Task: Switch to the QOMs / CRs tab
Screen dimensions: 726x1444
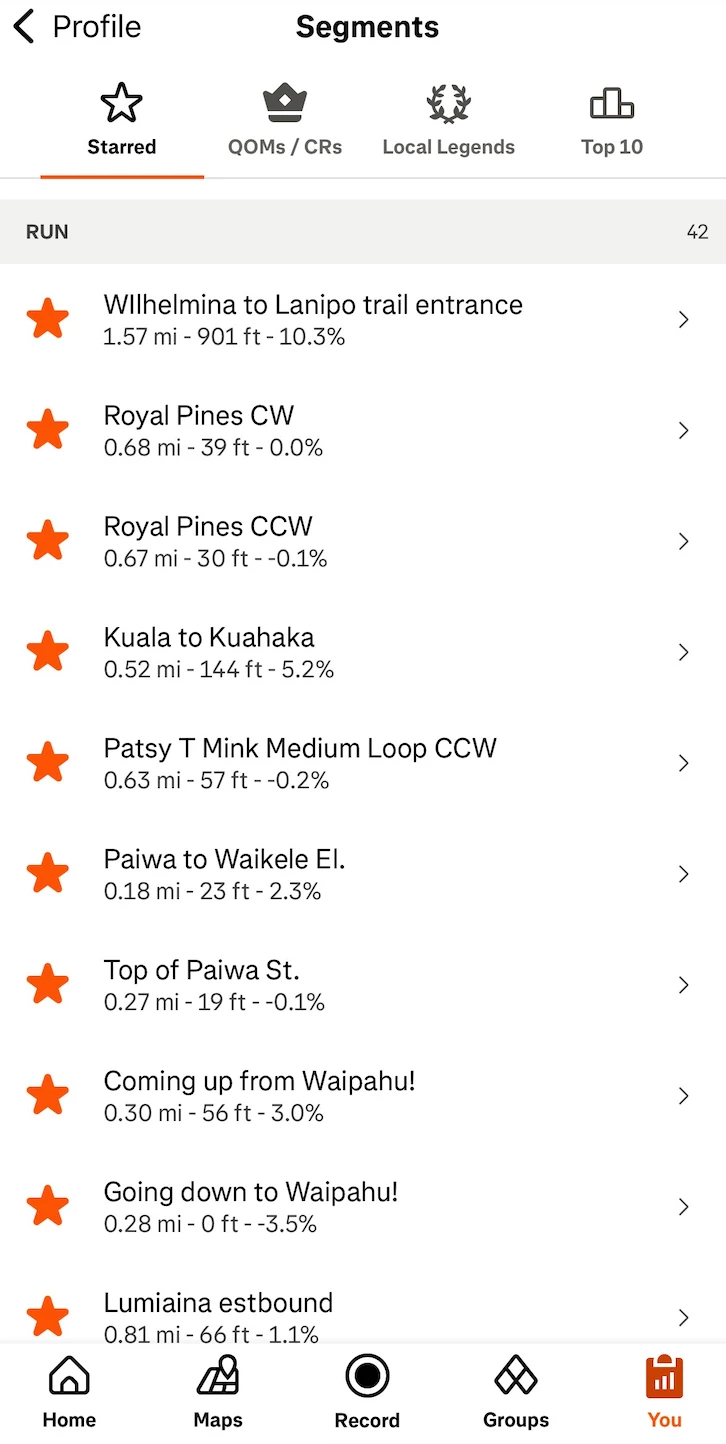Action: (285, 121)
